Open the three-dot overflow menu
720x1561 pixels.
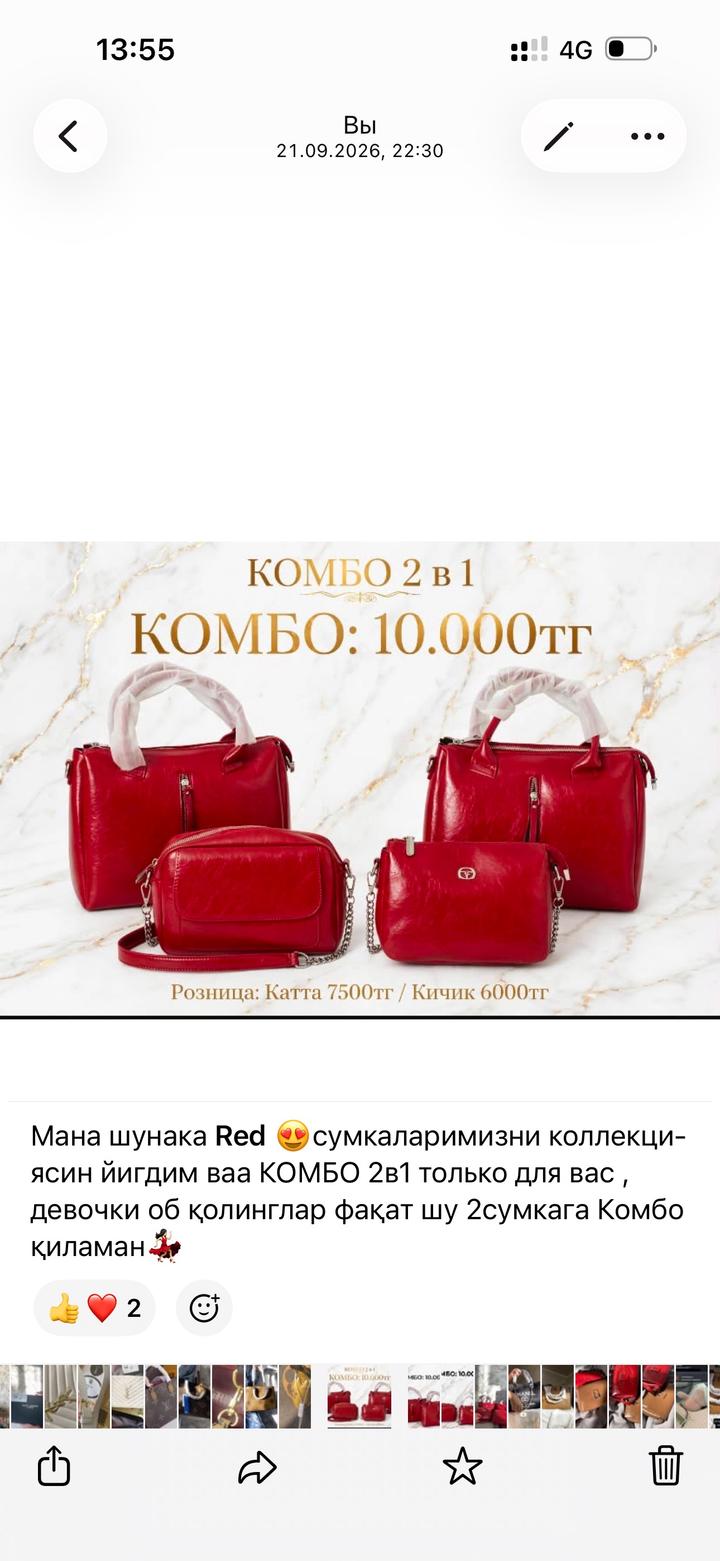point(647,137)
